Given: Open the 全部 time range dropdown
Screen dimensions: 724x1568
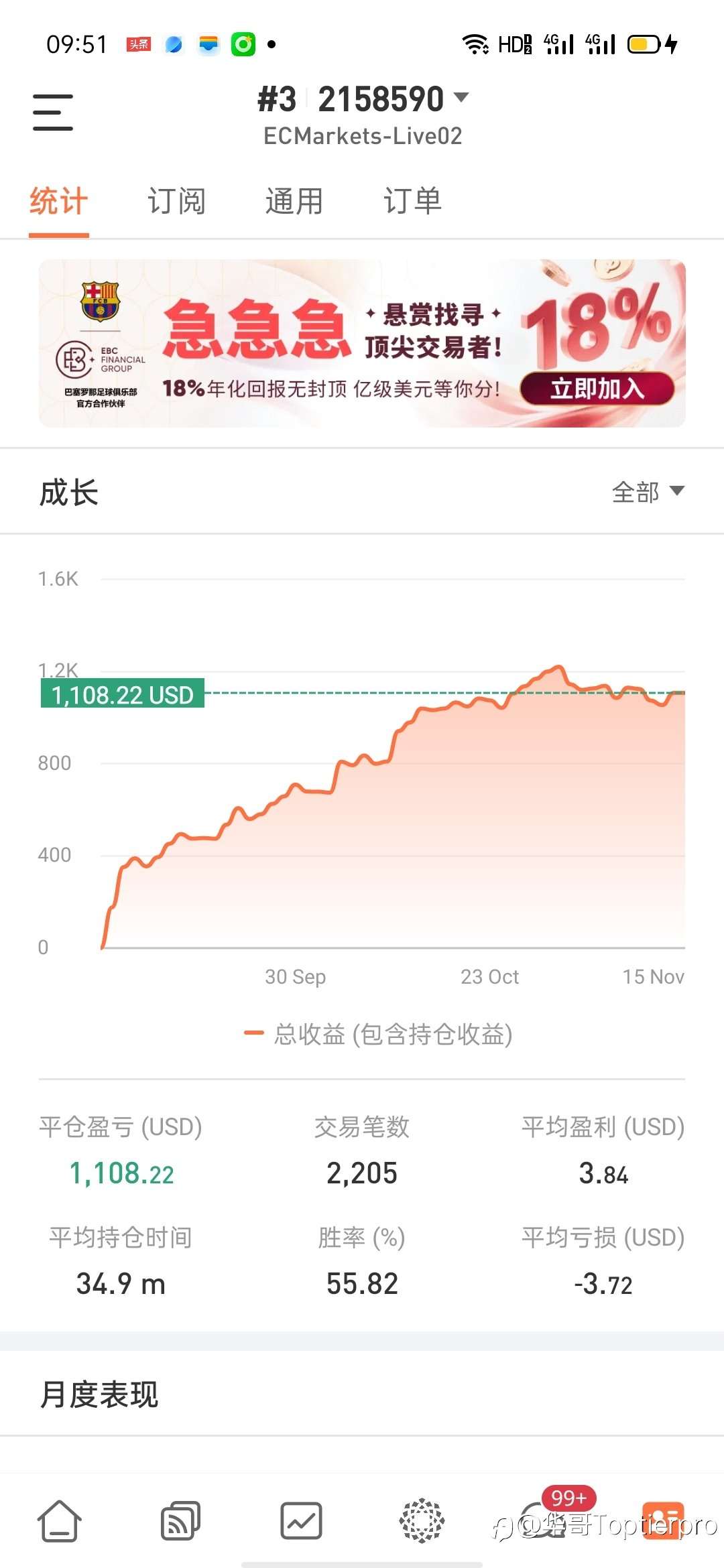Looking at the screenshot, I should [x=647, y=492].
